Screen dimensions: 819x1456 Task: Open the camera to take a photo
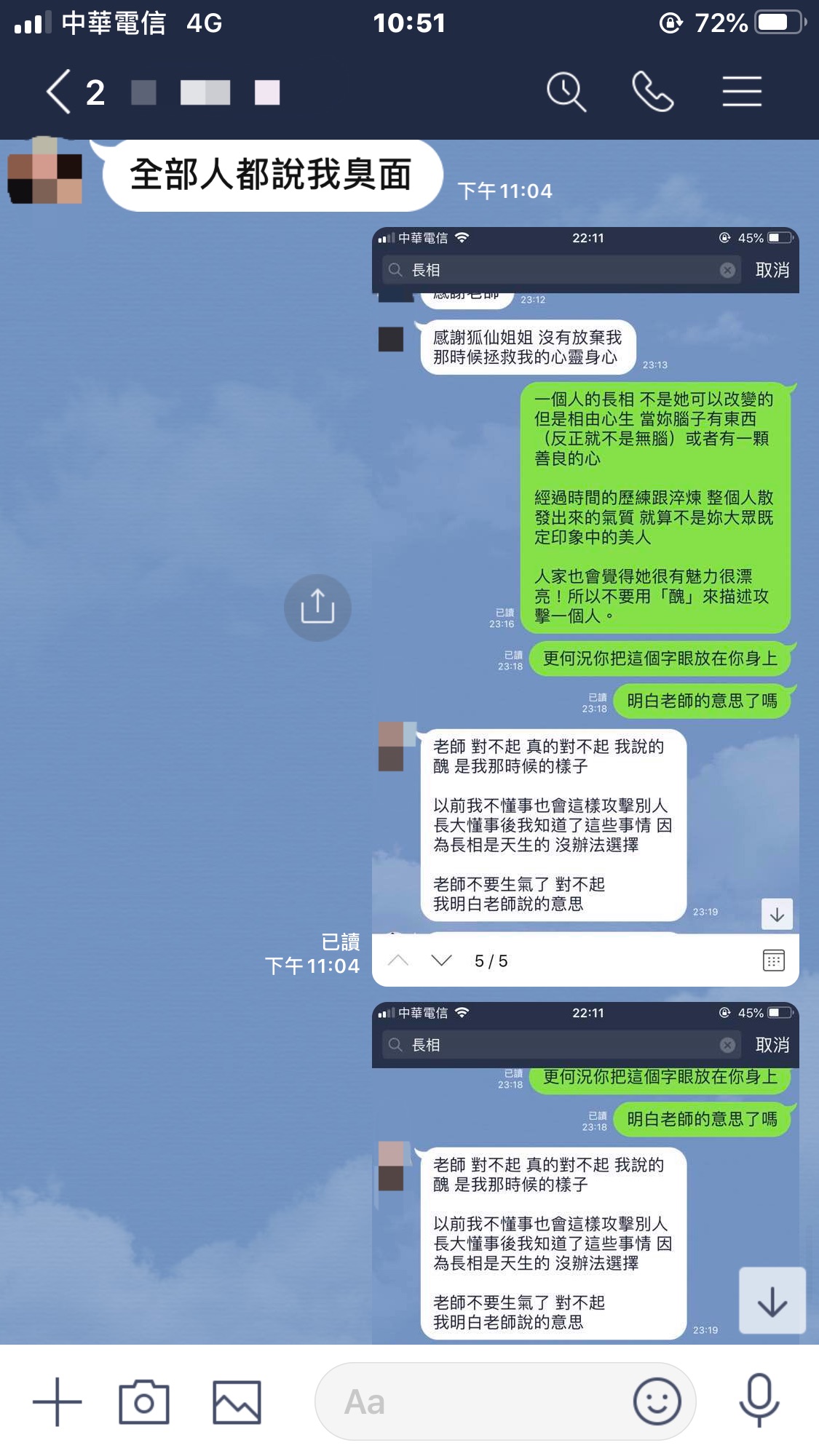pos(144,1401)
